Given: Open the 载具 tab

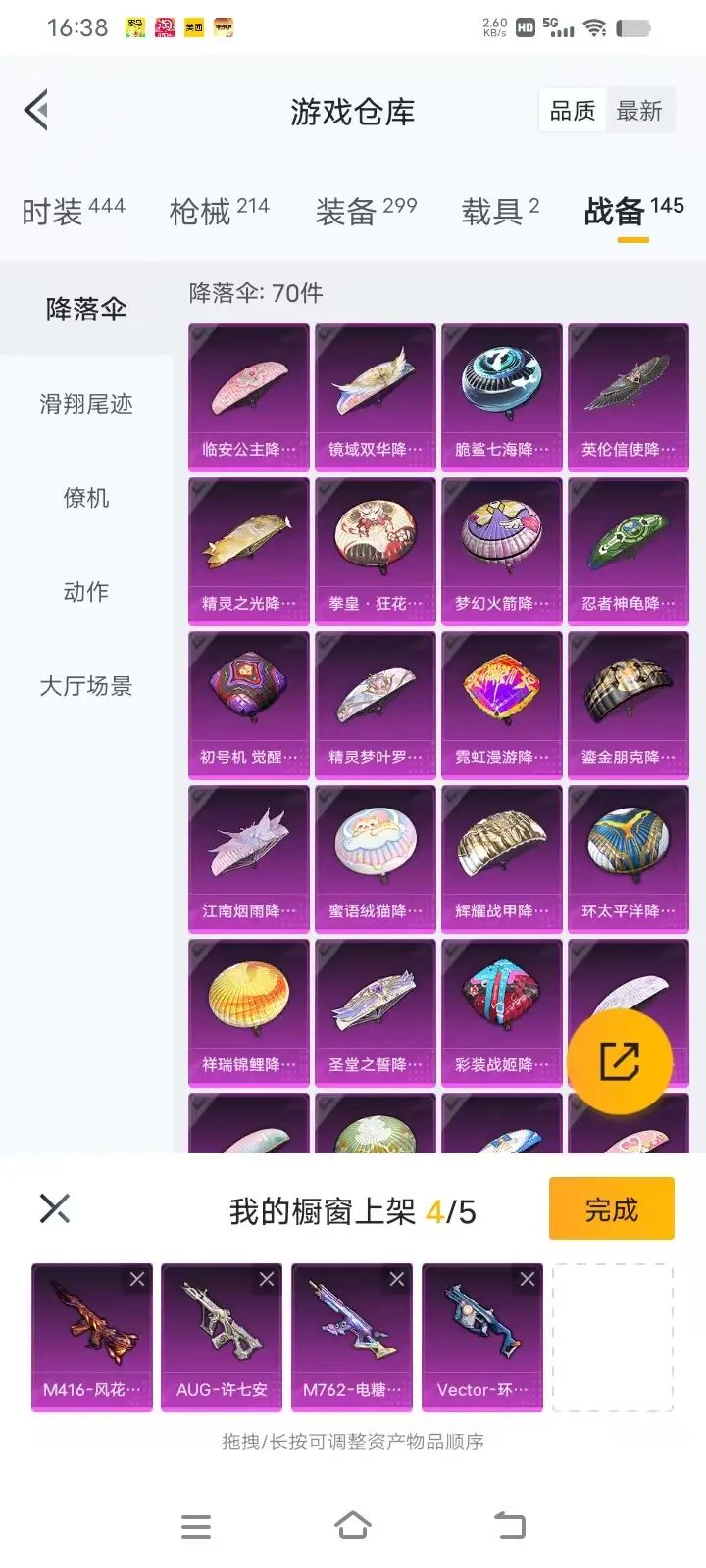Looking at the screenshot, I should coord(500,210).
